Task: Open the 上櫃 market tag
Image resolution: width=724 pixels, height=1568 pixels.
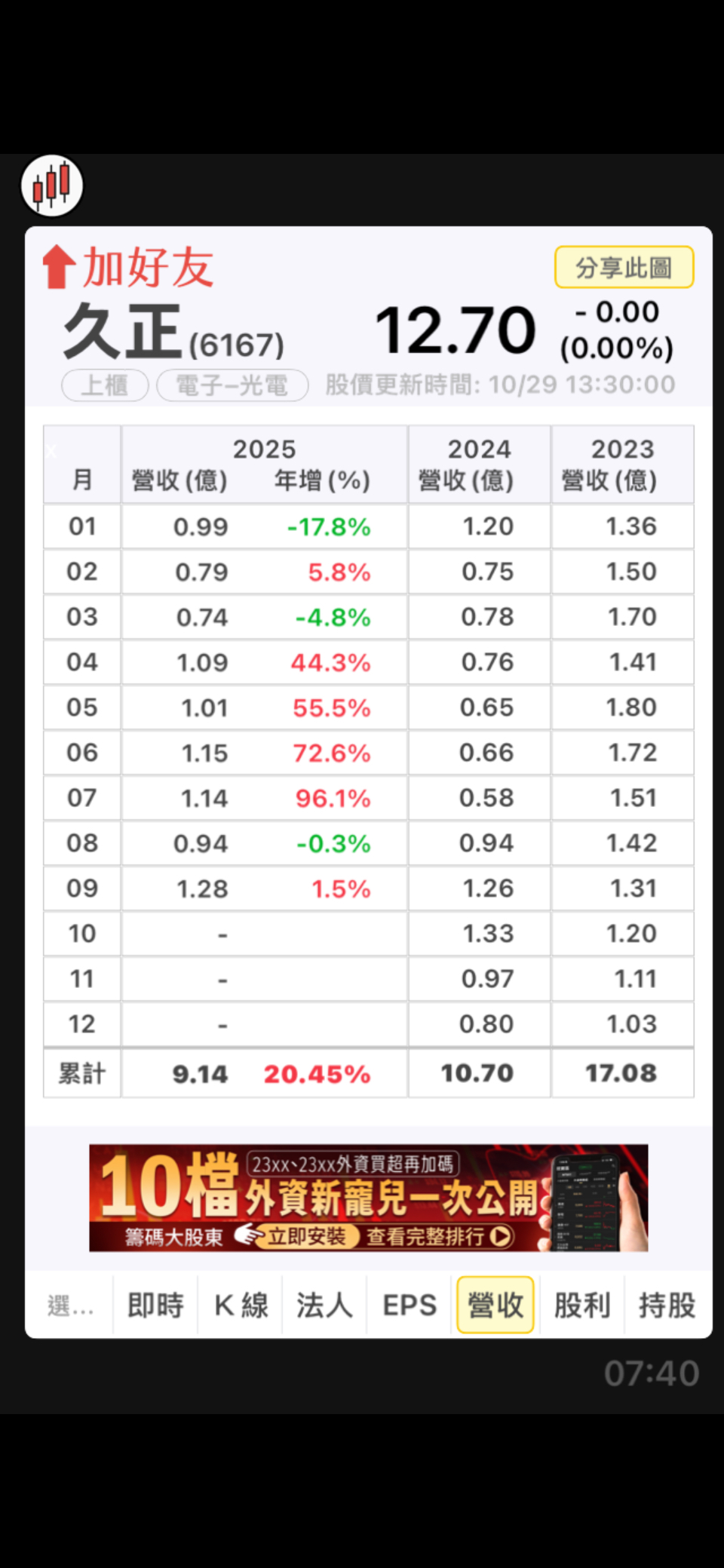Action: 105,385
